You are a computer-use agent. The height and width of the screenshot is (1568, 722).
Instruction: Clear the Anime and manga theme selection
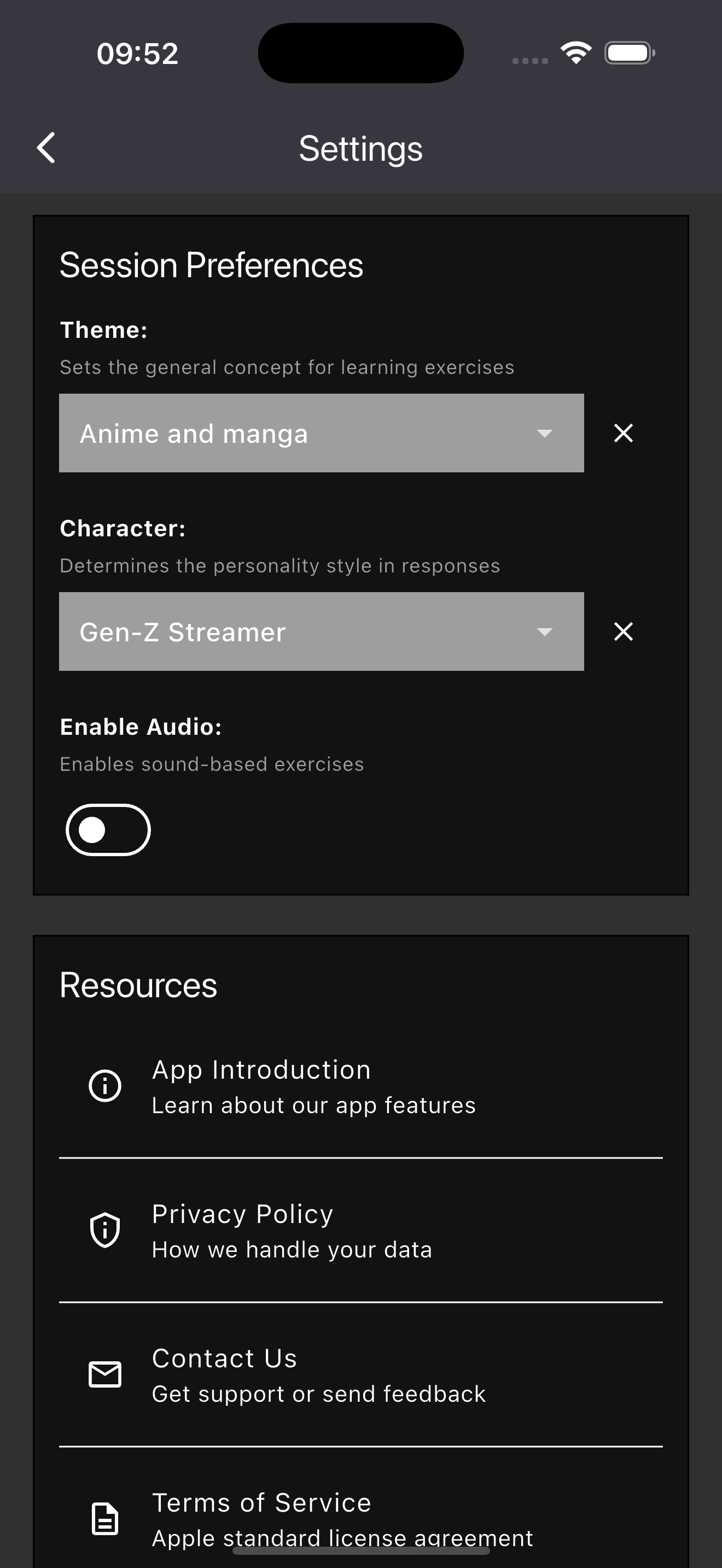pyautogui.click(x=623, y=433)
